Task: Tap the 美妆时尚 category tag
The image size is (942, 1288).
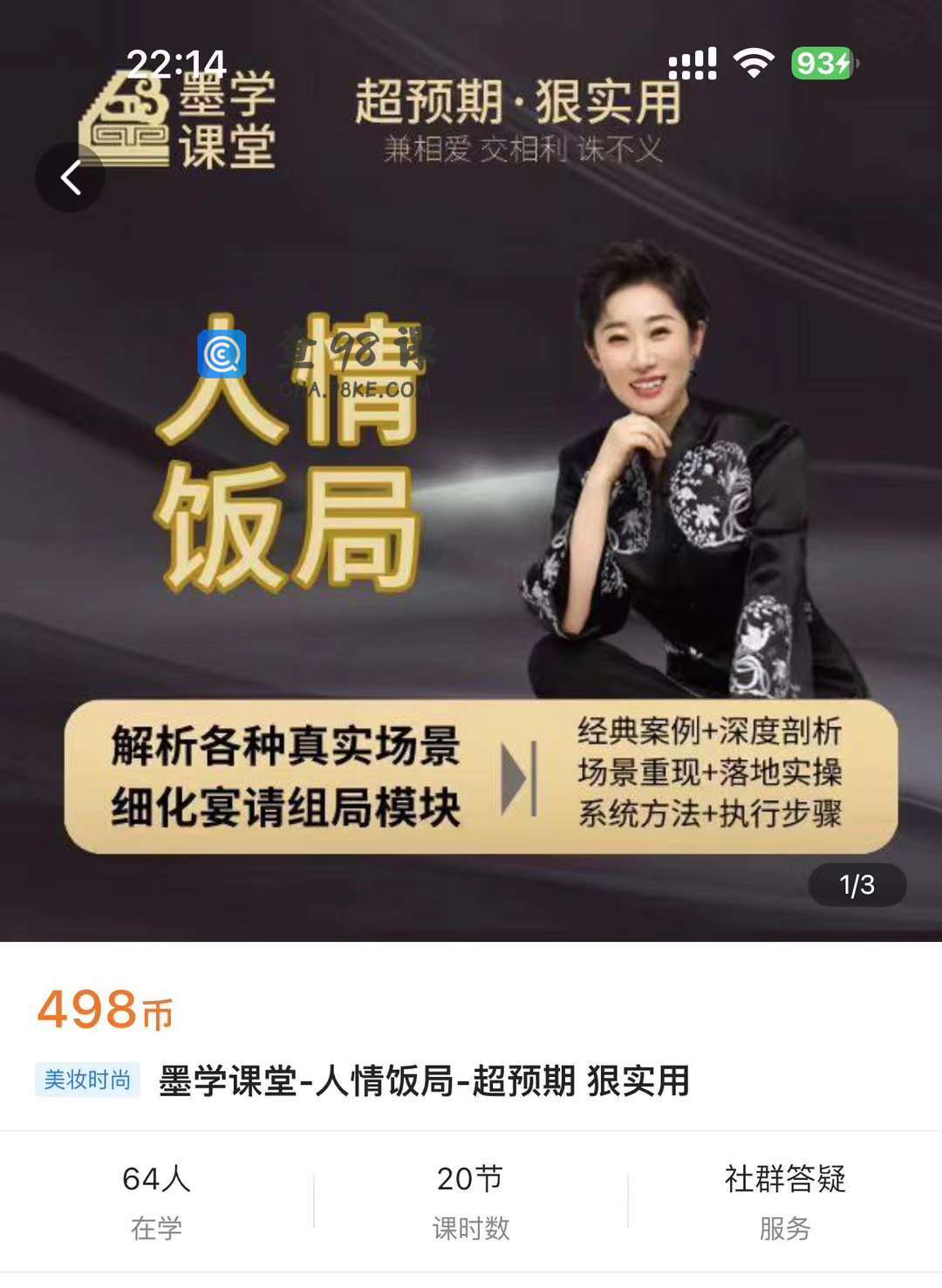Action: coord(87,1080)
